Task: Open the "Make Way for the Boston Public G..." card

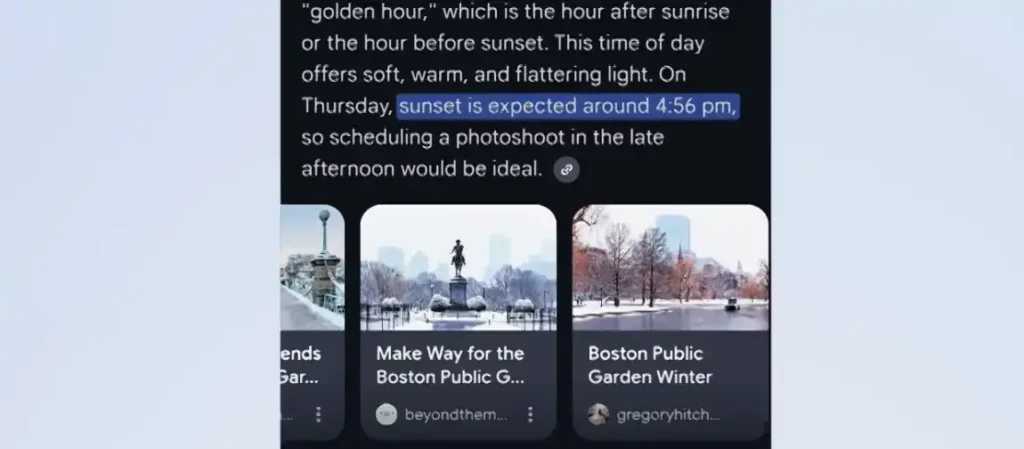Action: (x=457, y=300)
